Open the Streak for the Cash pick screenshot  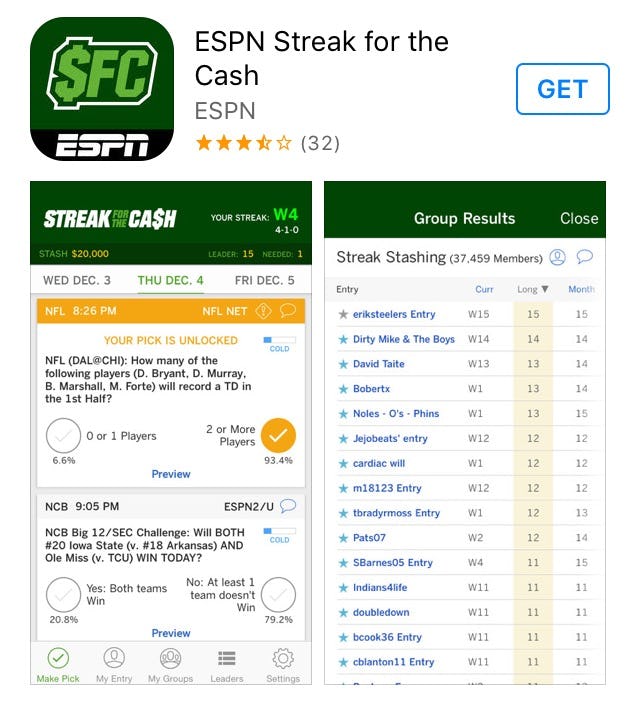click(x=171, y=432)
